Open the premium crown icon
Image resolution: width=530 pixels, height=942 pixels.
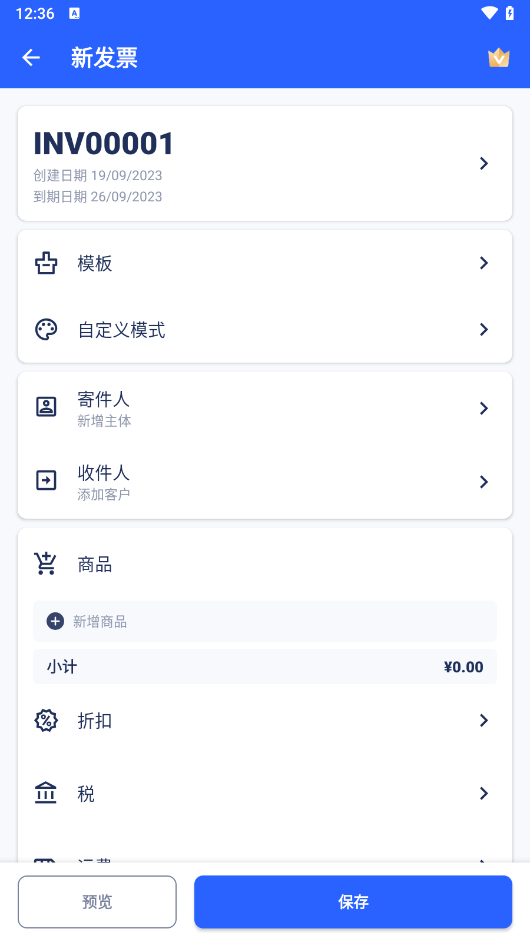[498, 58]
